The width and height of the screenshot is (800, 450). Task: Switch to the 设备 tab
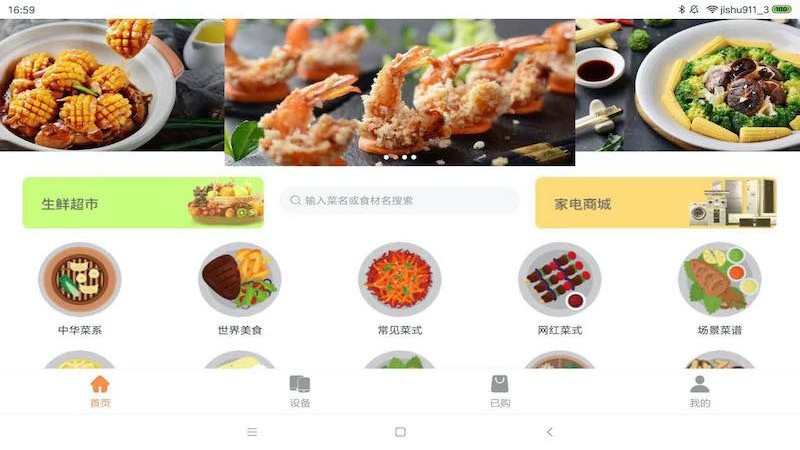coord(300,391)
